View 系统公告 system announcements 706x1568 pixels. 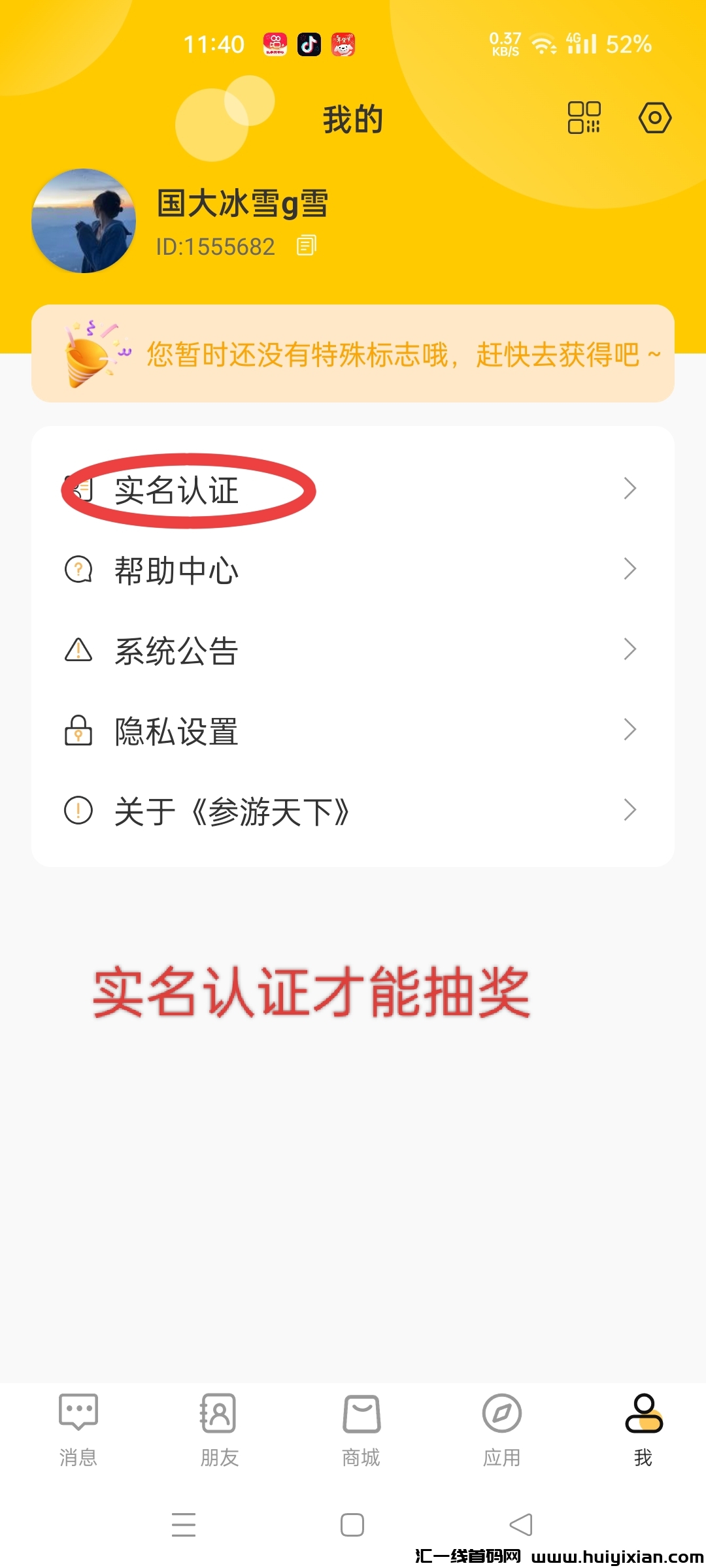353,650
